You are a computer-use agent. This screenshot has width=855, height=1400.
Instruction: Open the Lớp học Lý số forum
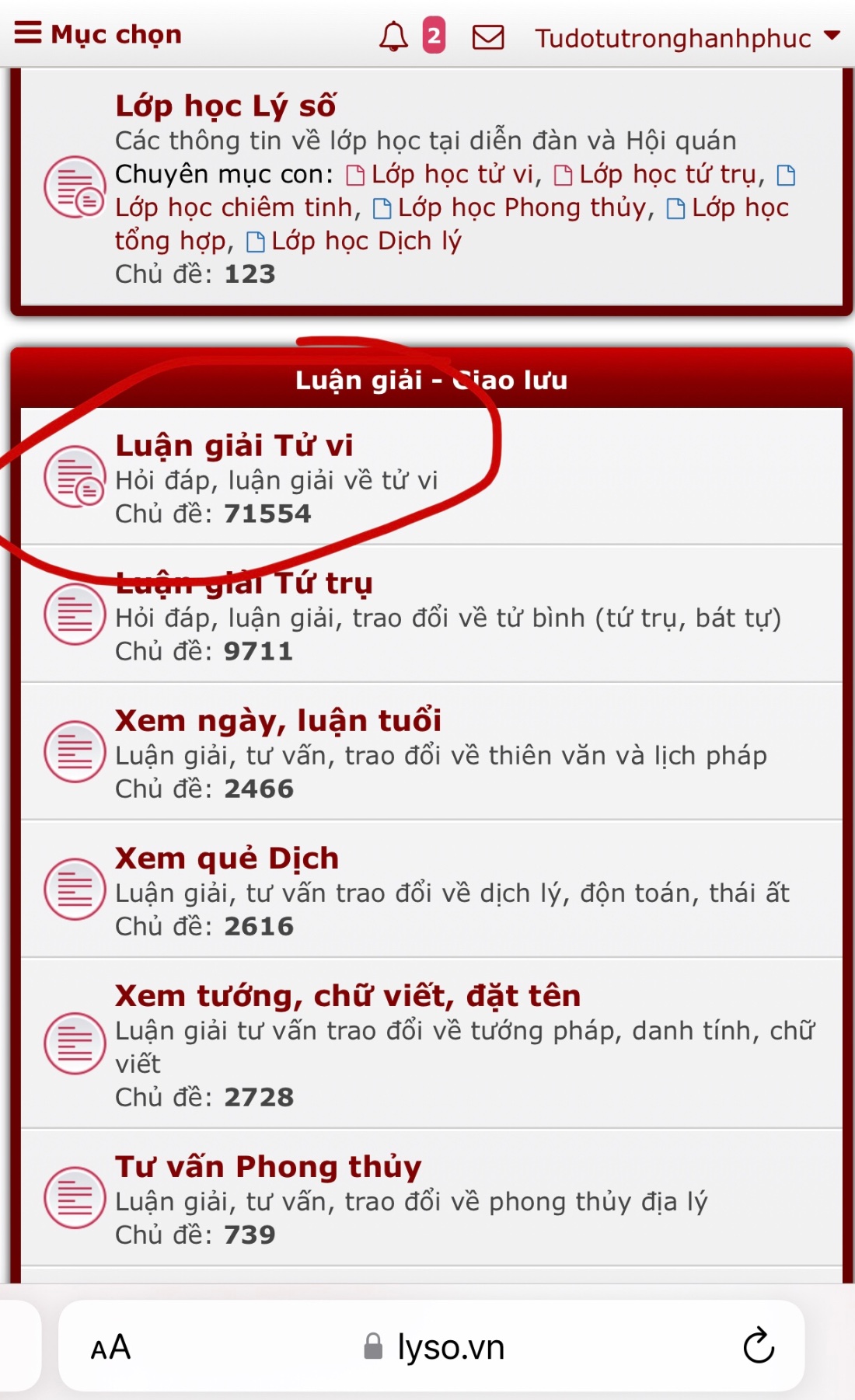click(225, 106)
